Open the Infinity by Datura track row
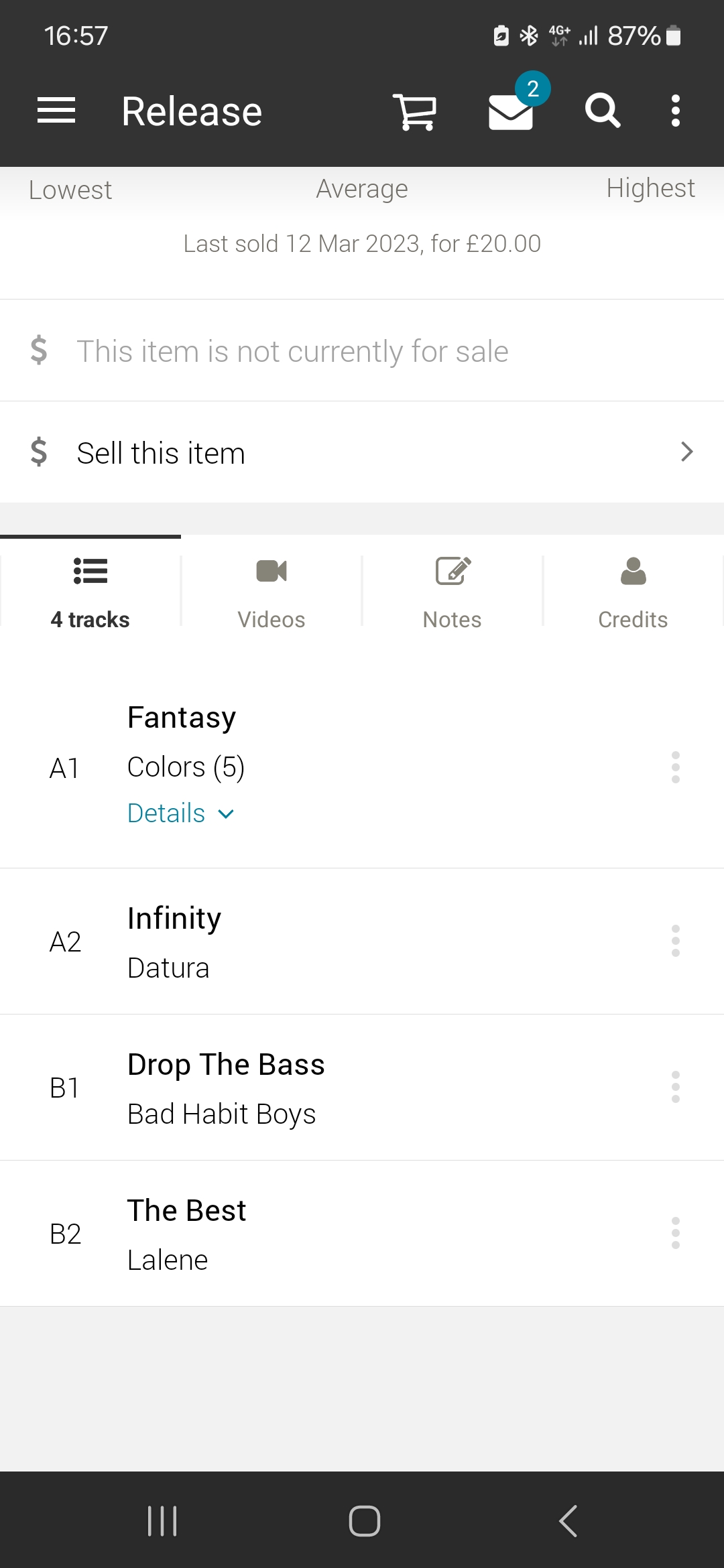The height and width of the screenshot is (1568, 724). [x=362, y=941]
